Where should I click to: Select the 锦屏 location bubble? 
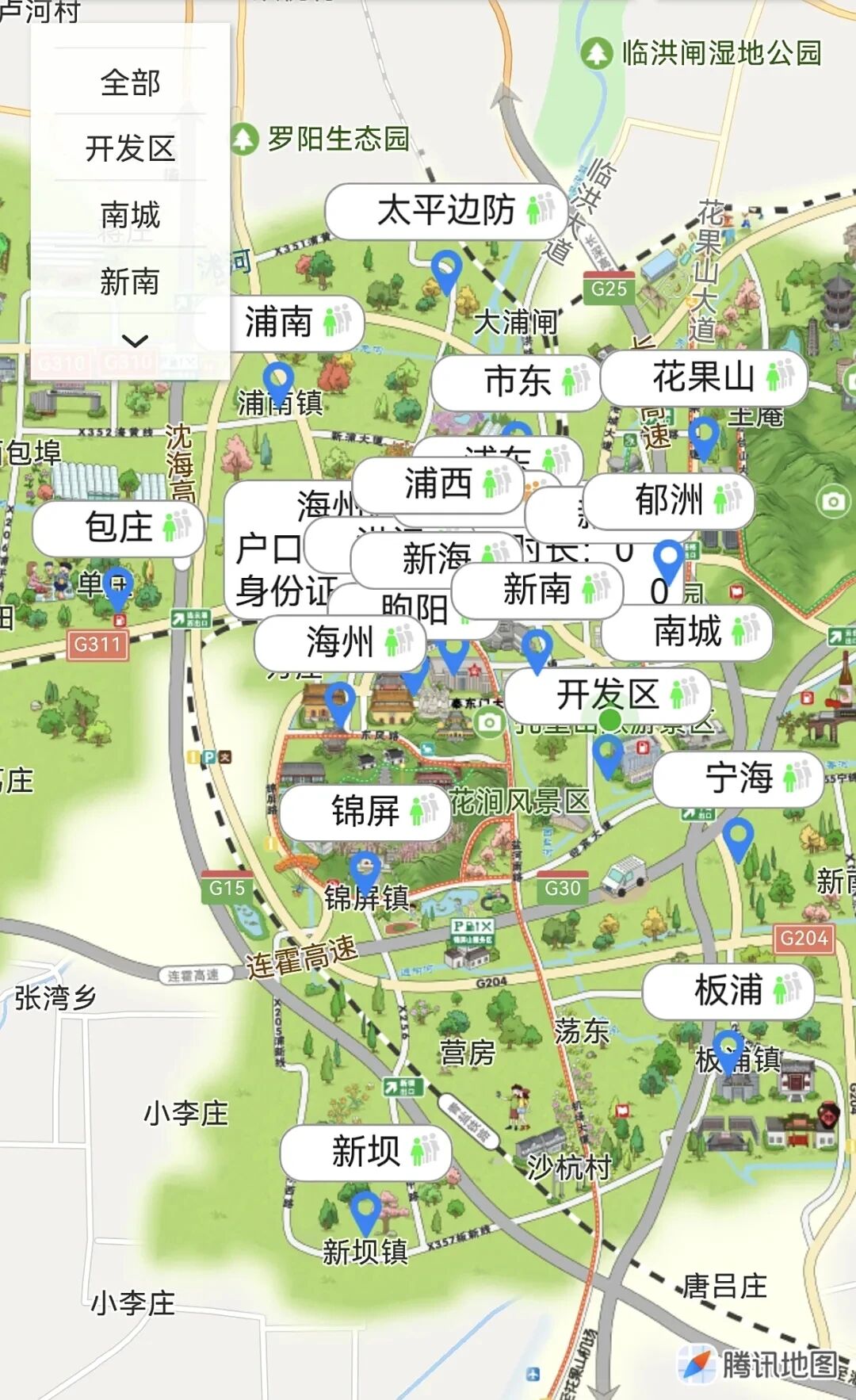[365, 812]
